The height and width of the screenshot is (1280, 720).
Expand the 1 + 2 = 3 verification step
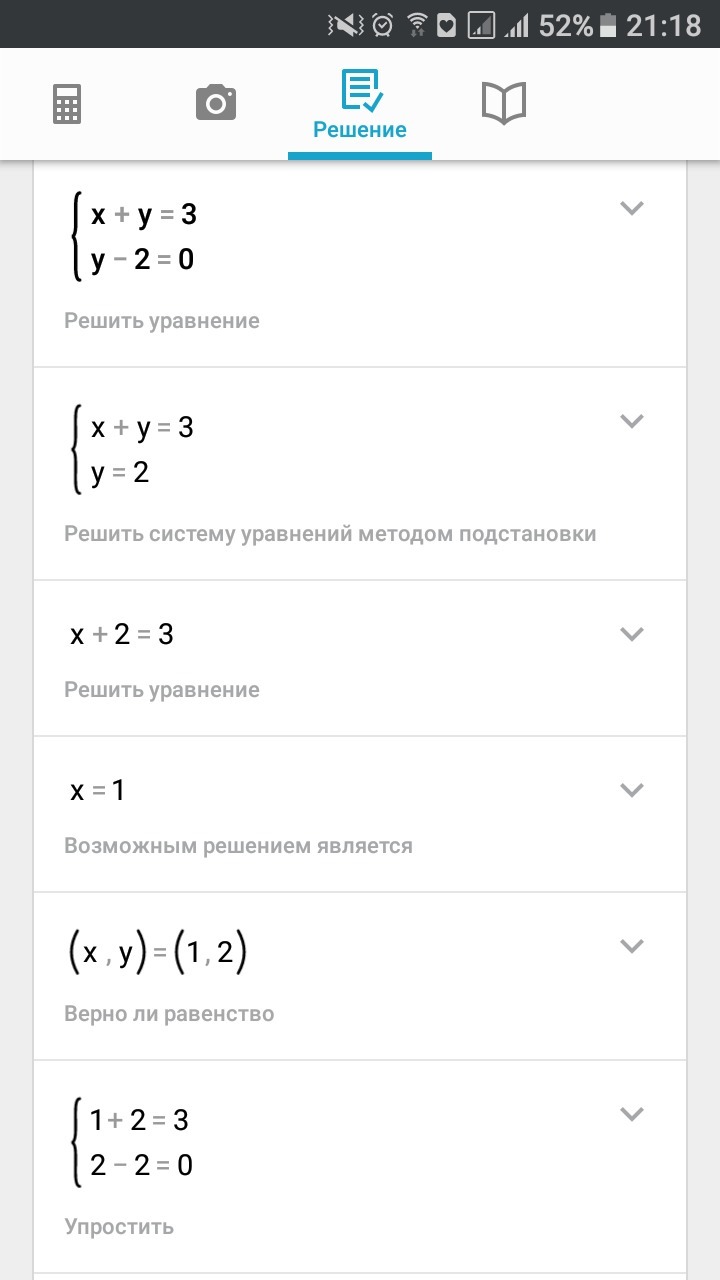pyautogui.click(x=631, y=1114)
